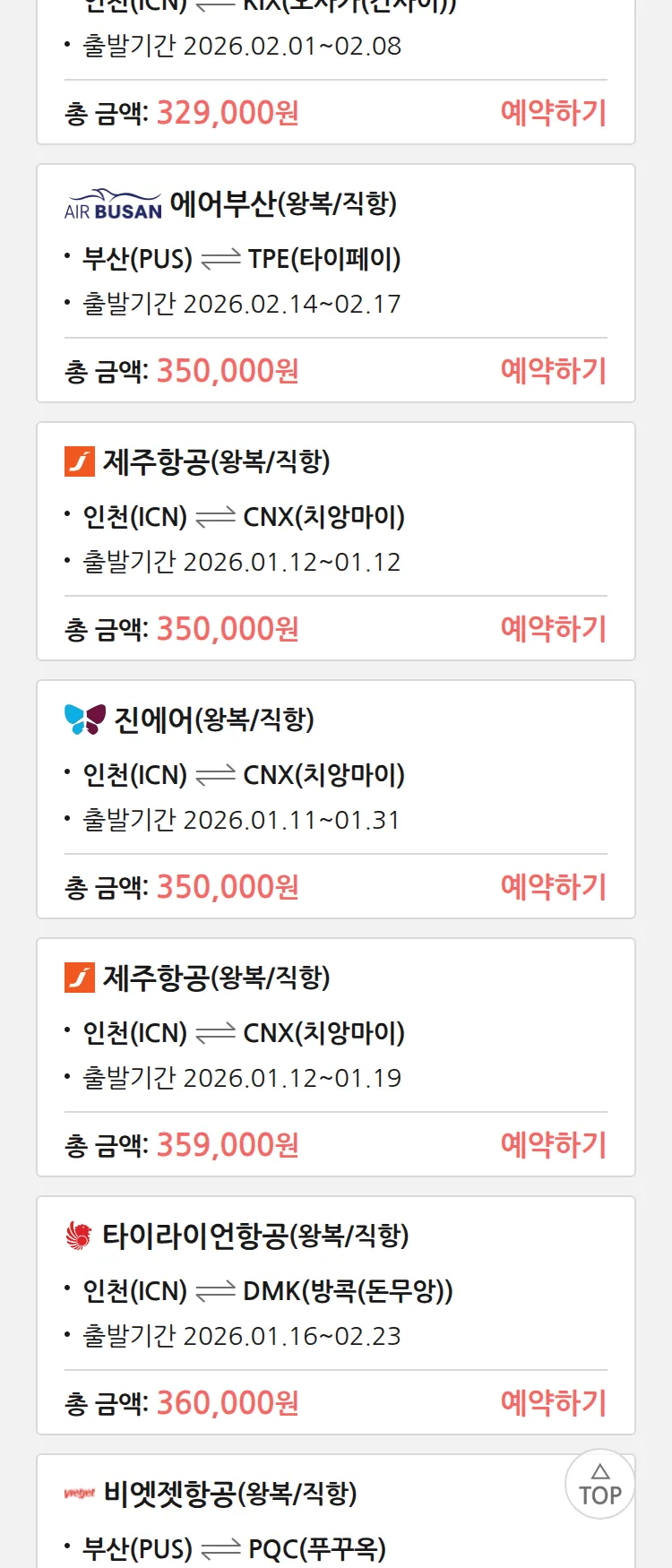The width and height of the screenshot is (672, 1568).
Task: Open the 에어부산 TPE flight card
Action: point(335,260)
